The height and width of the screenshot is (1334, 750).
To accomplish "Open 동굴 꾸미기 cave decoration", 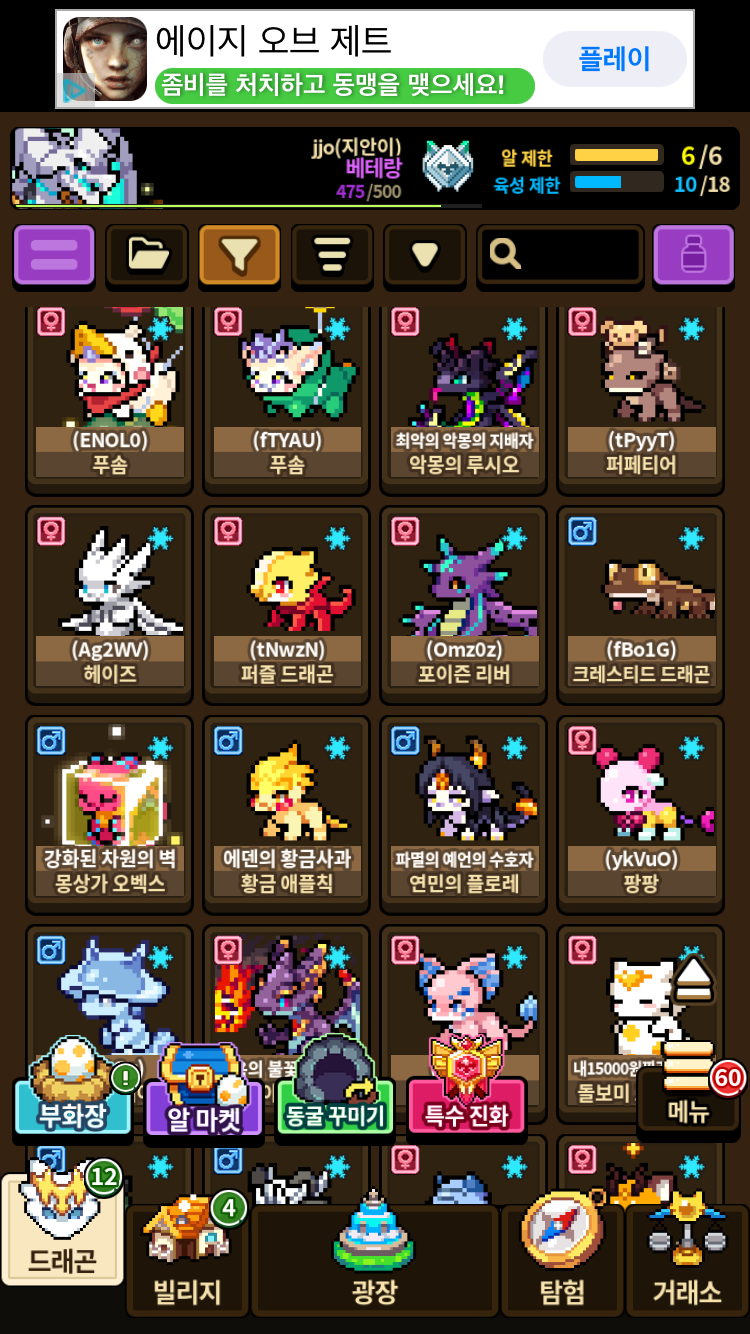I will pos(335,1100).
